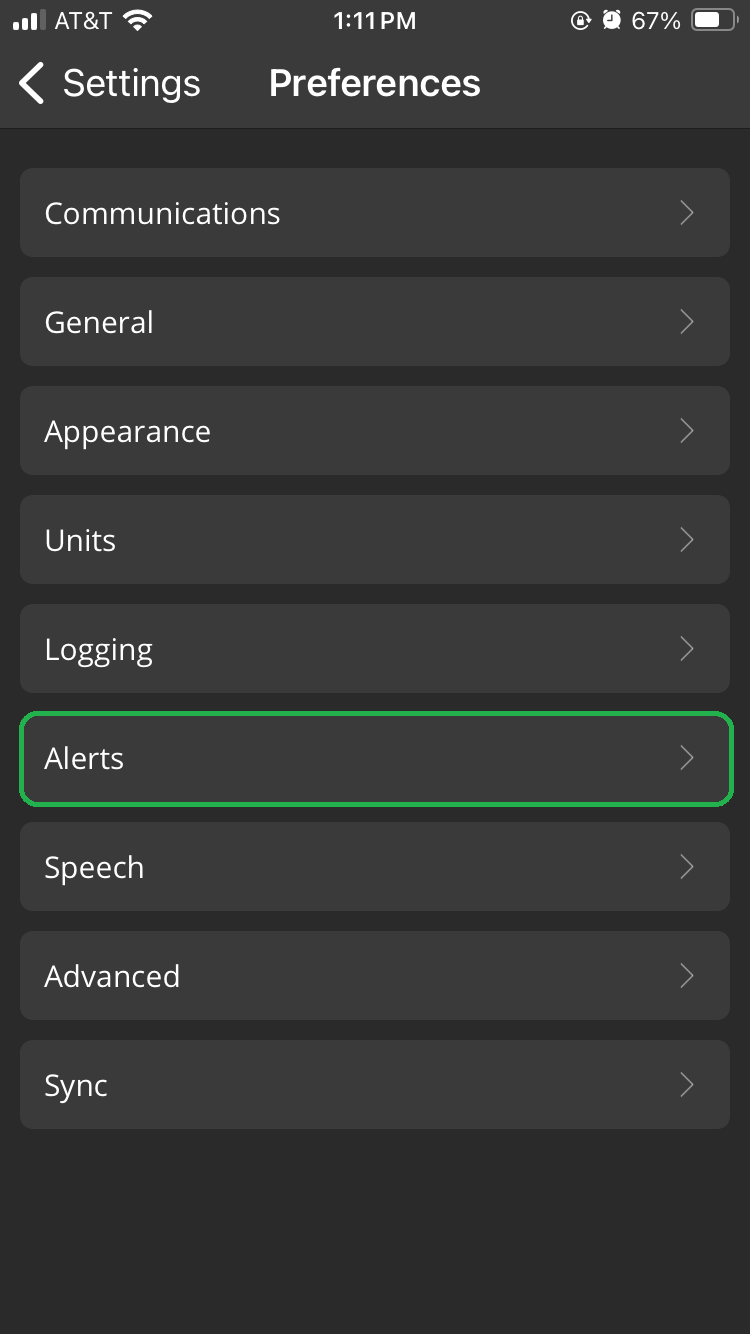
Task: Open the Units configuration screen
Action: [x=375, y=539]
